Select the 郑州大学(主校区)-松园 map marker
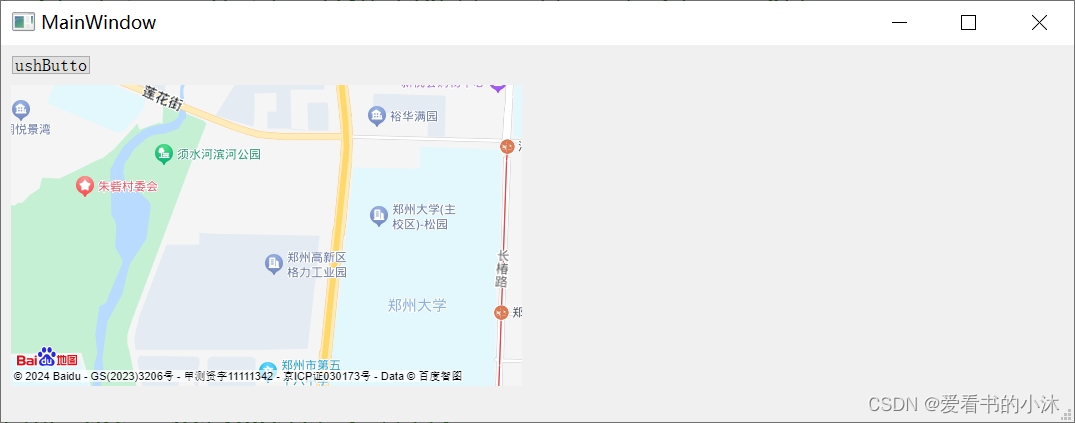This screenshot has height=423, width=1075. click(x=379, y=215)
